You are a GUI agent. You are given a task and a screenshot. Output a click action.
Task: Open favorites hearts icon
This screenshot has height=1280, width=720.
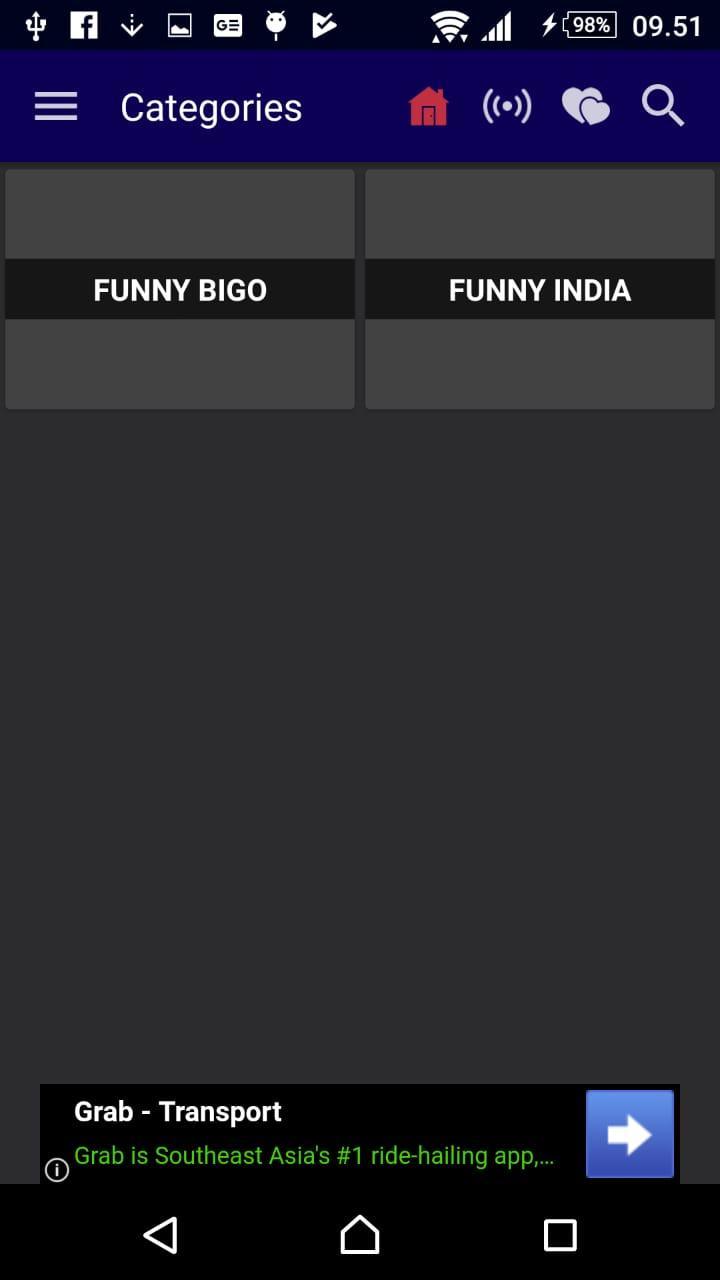(585, 107)
